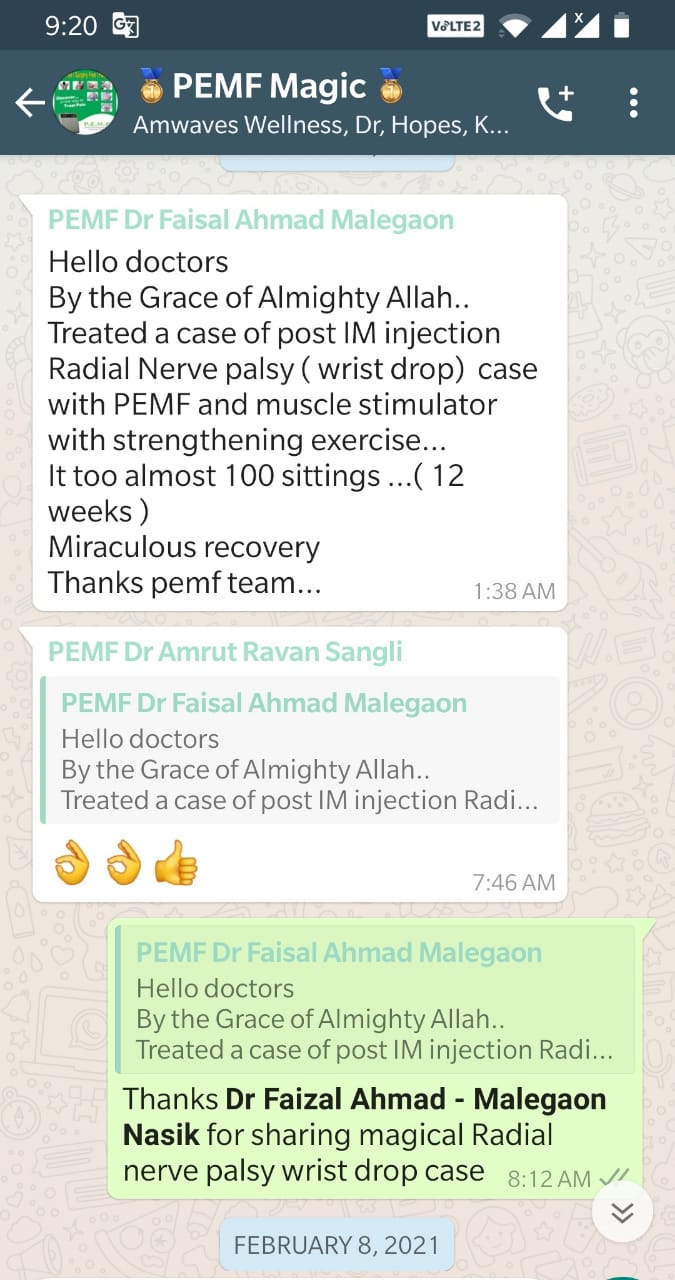Open the more options menu

pos(633,103)
